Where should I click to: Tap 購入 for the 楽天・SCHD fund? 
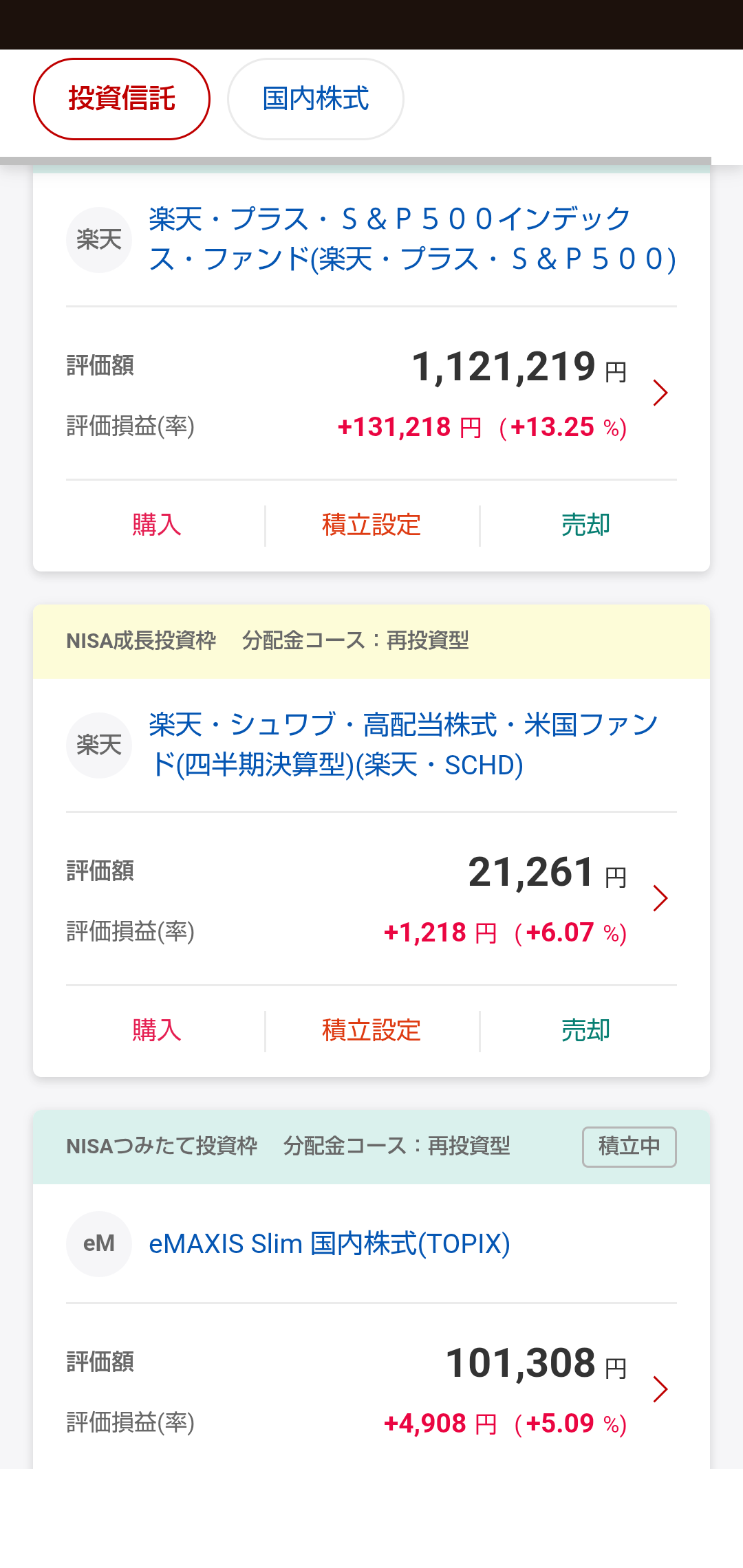click(x=157, y=1031)
